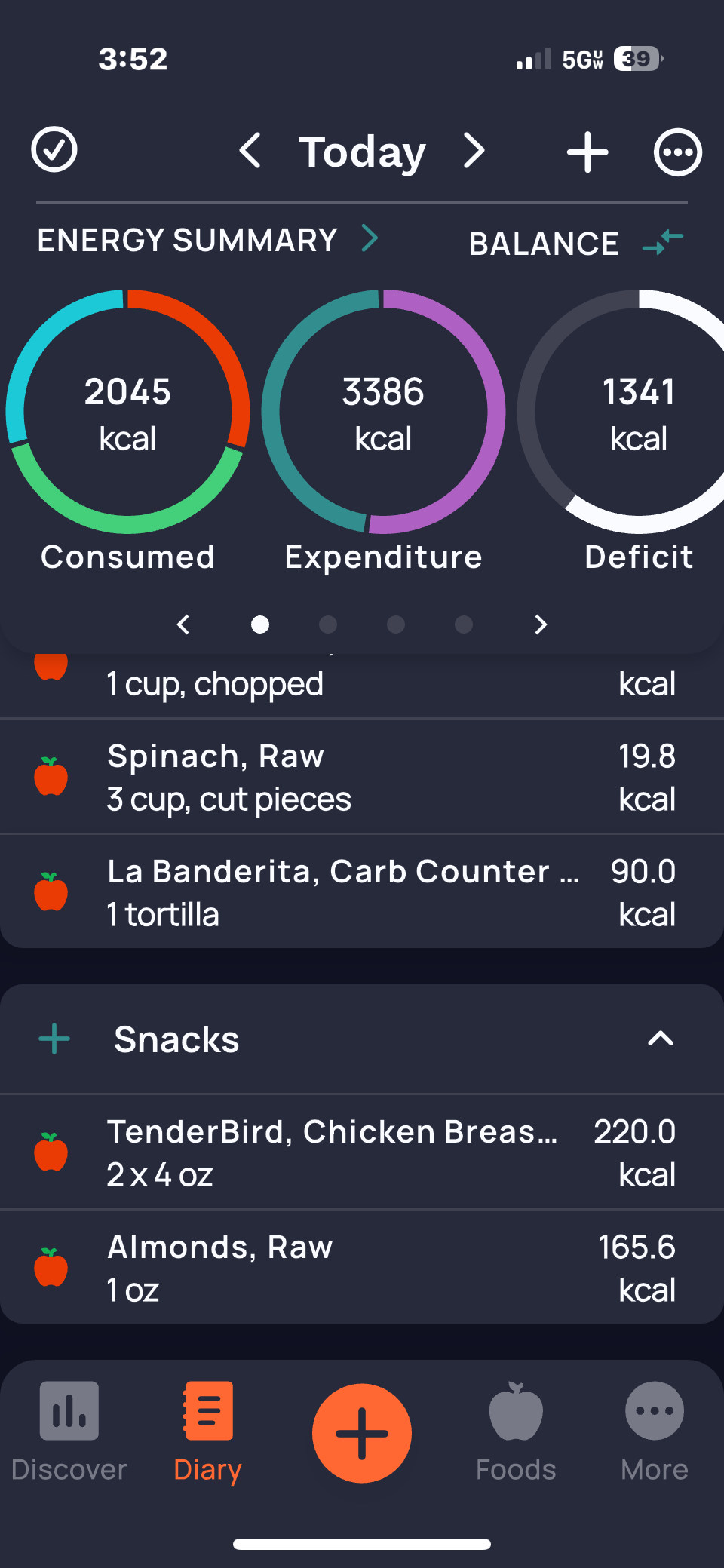
Task: Tap the orange add button
Action: 362,1433
